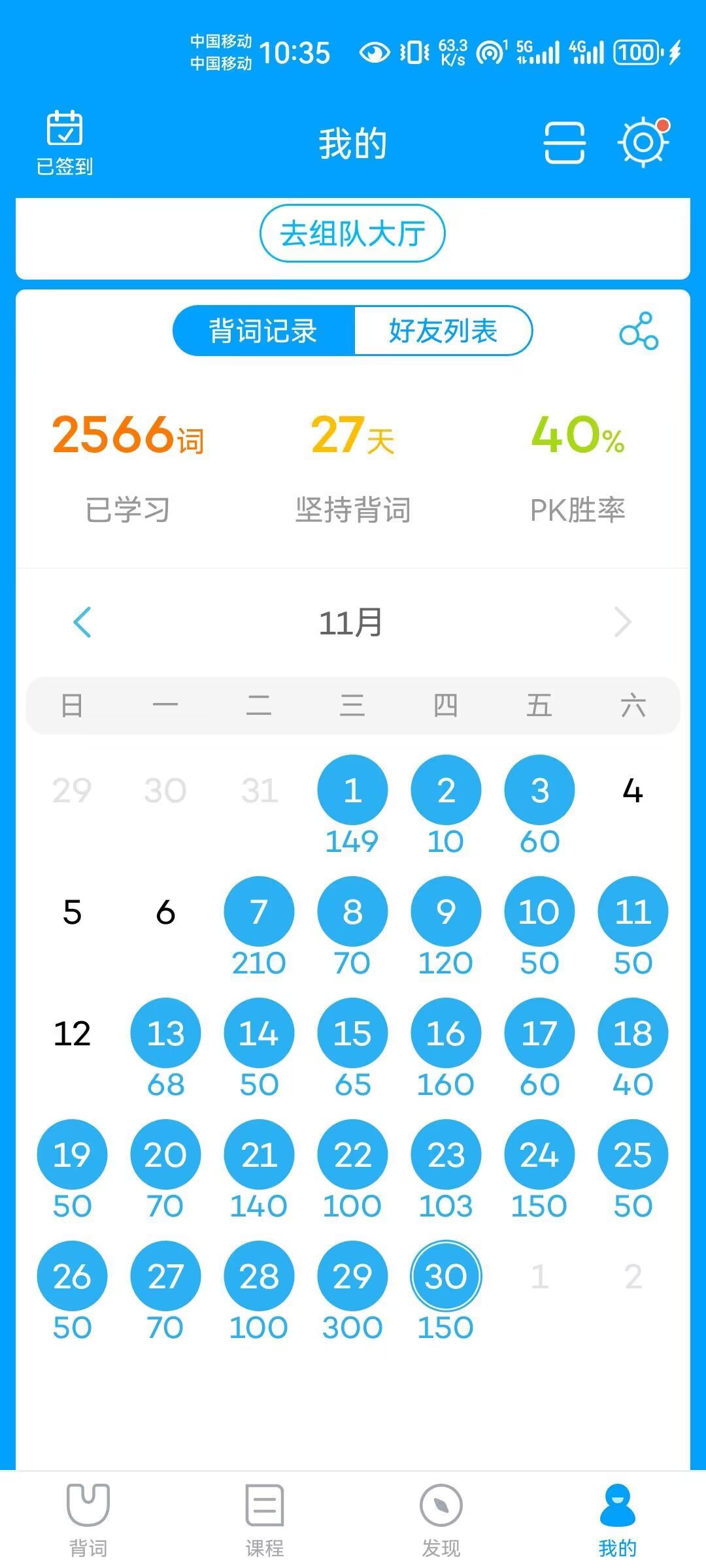The image size is (706, 1568).
Task: Open settings via the gear icon
Action: [643, 142]
